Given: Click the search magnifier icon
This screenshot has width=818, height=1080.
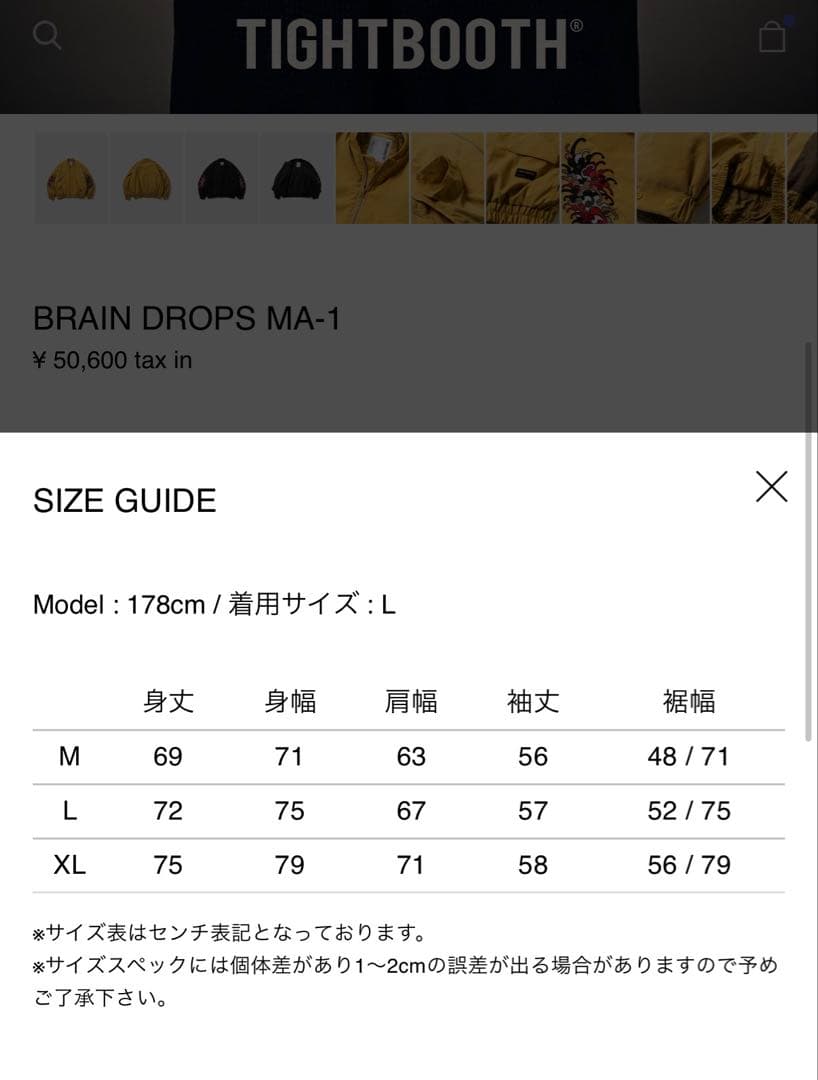Looking at the screenshot, I should [47, 36].
